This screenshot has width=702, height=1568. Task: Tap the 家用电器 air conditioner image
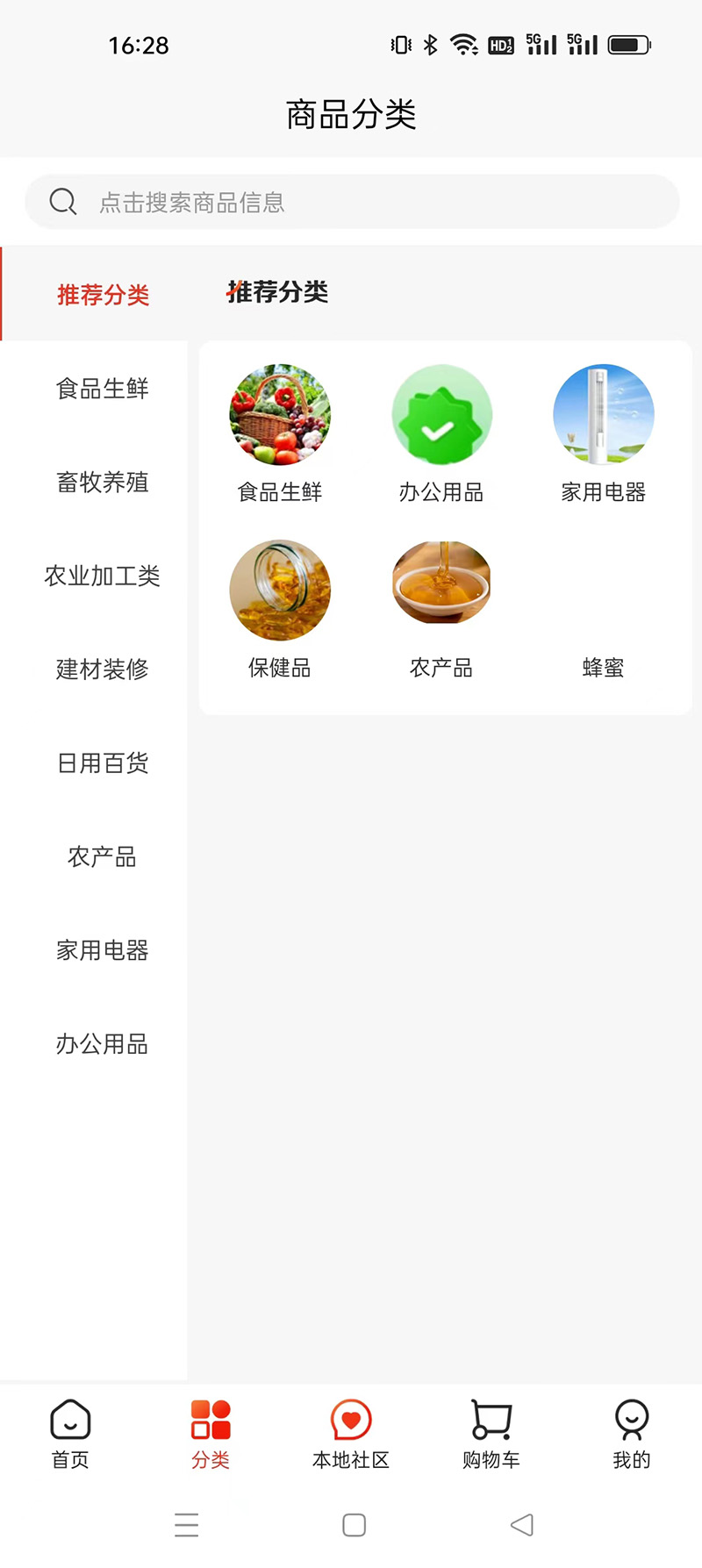604,414
